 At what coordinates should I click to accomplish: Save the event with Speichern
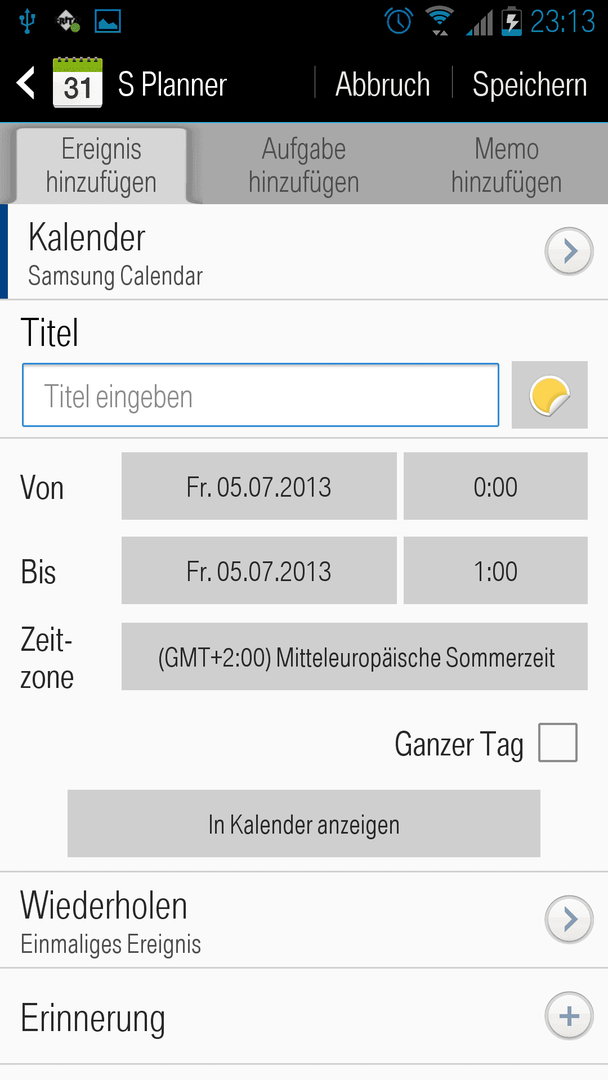point(530,85)
